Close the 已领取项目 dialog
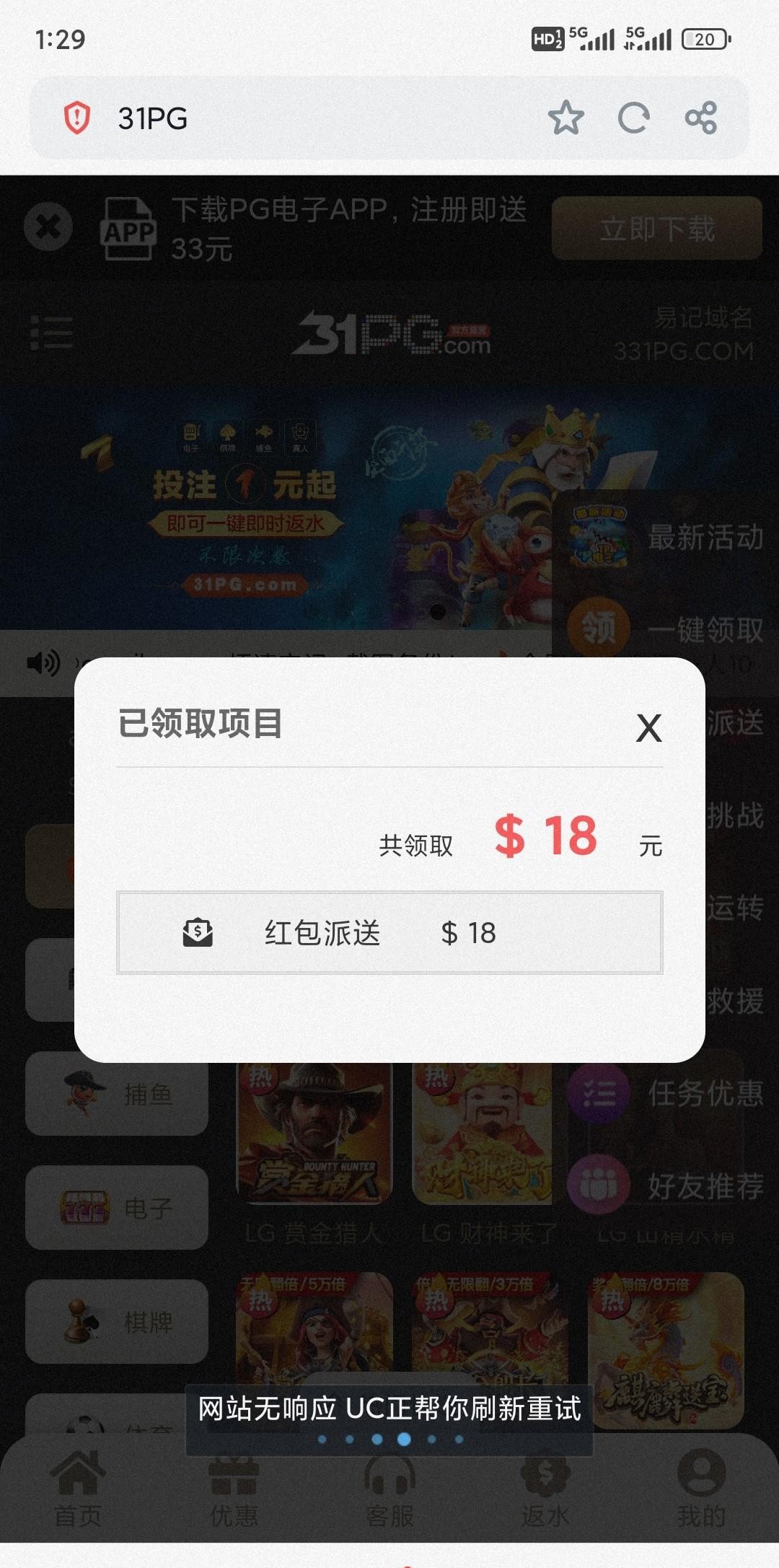The height and width of the screenshot is (1568, 779). point(648,727)
